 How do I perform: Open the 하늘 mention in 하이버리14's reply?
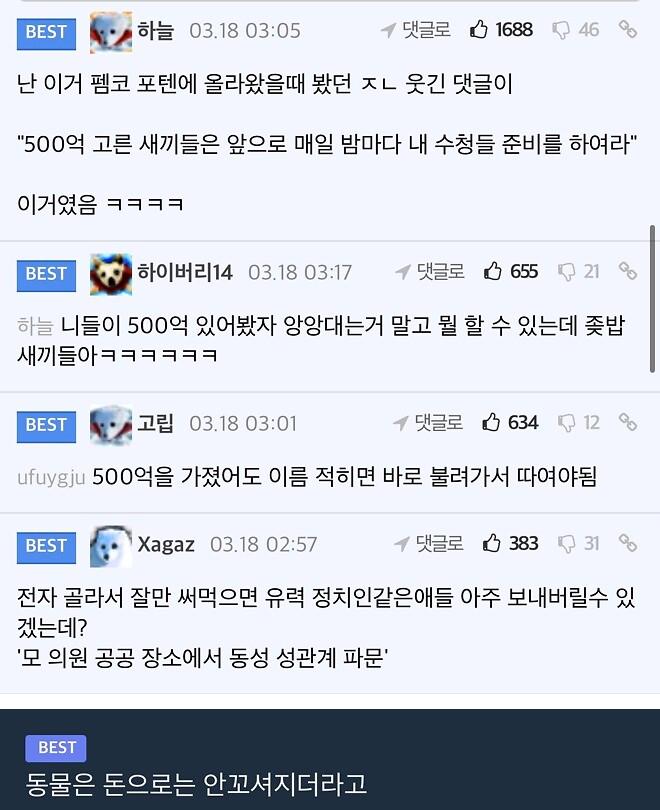pyautogui.click(x=36, y=325)
